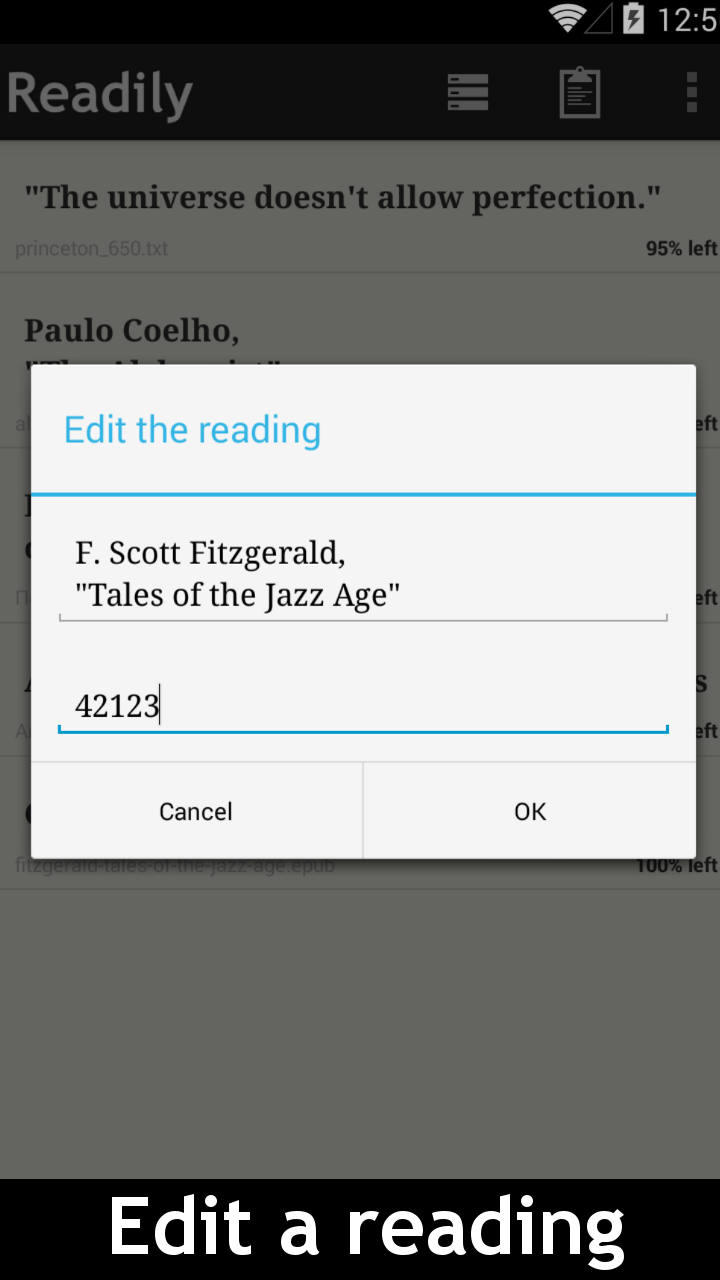Open the overflow menu icon
This screenshot has height=1280, width=720.
(690, 92)
